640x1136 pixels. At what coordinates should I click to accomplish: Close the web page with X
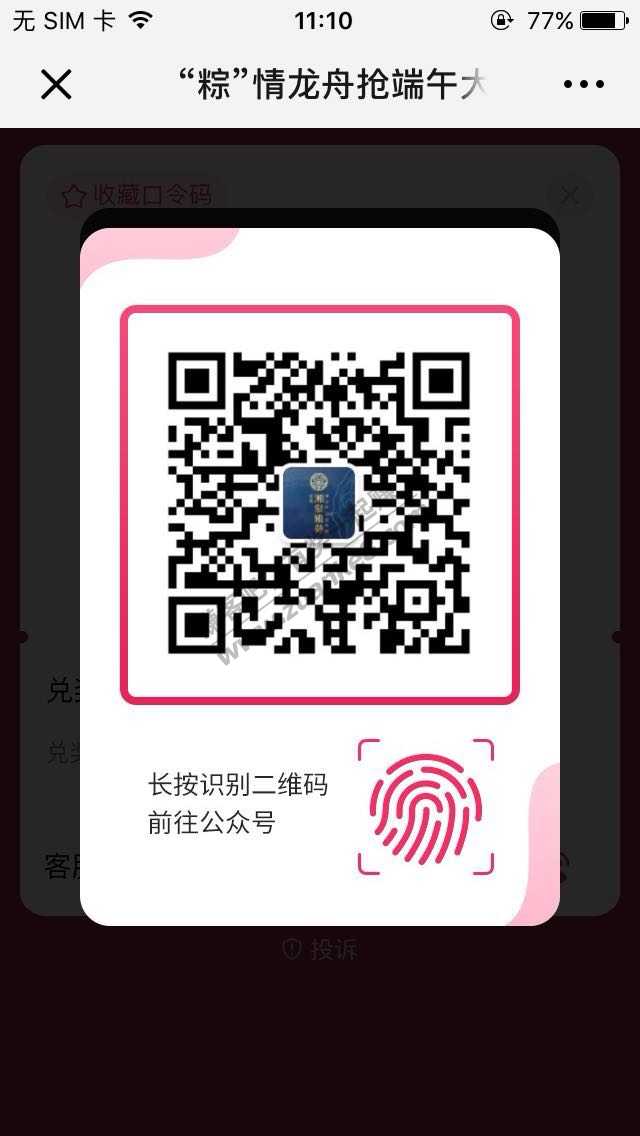56,85
